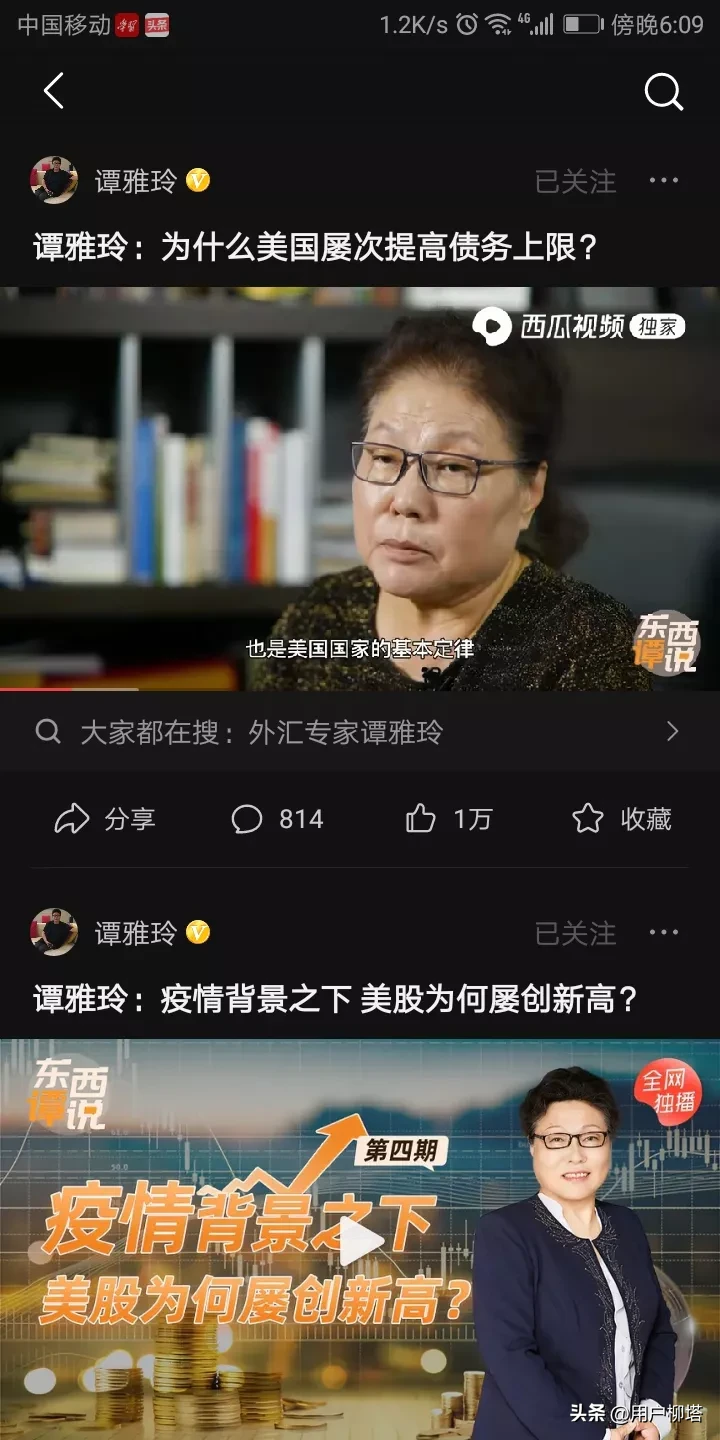Share the debt ceiling video

(x=104, y=819)
